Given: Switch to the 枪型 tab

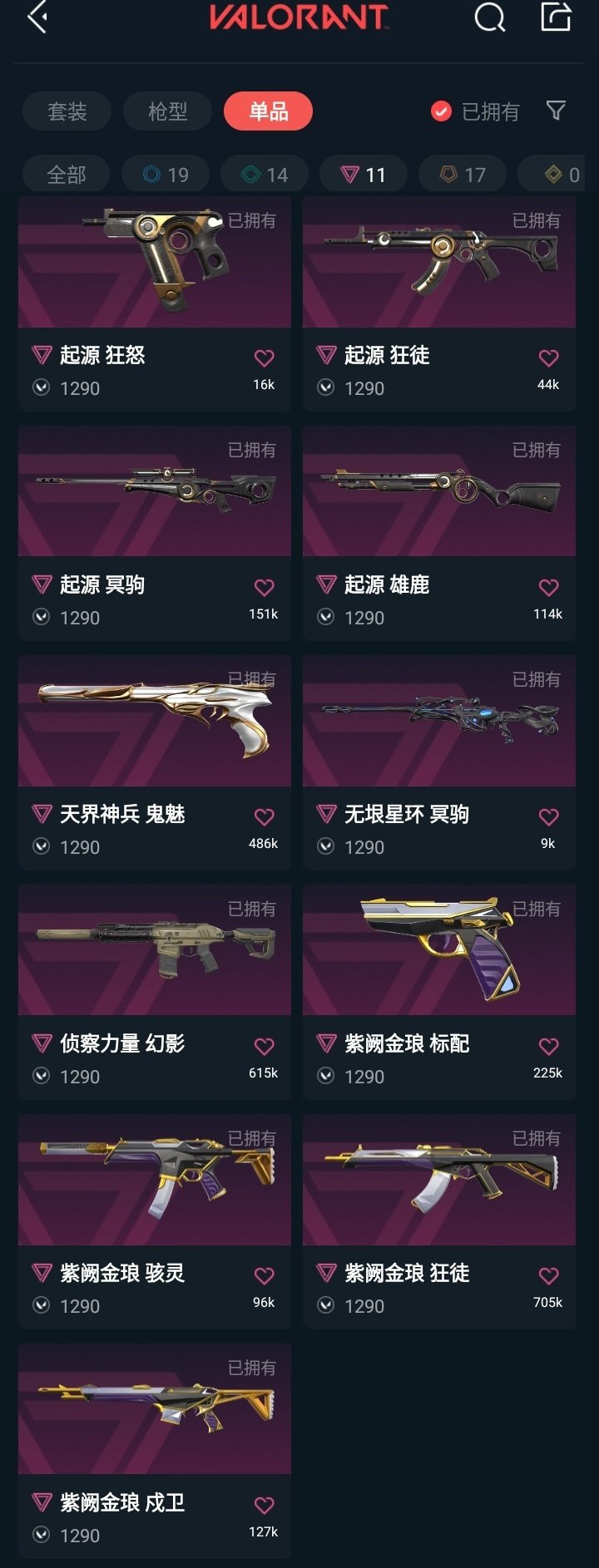Looking at the screenshot, I should 167,111.
